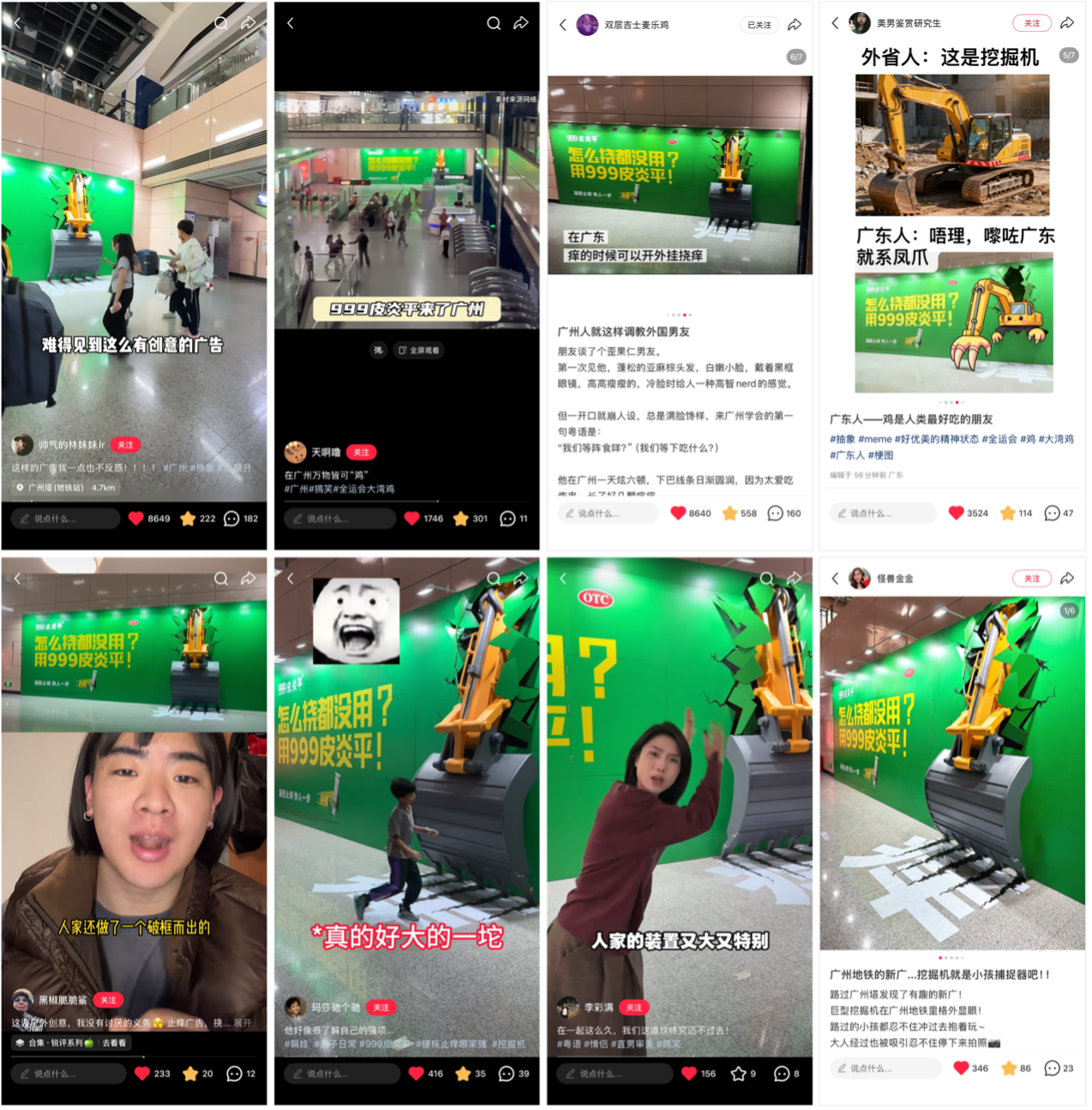Screen dimensions: 1092x1110
Task: Expand 黑椒脆脆鲨's caption with 展开
Action: (x=242, y=1023)
